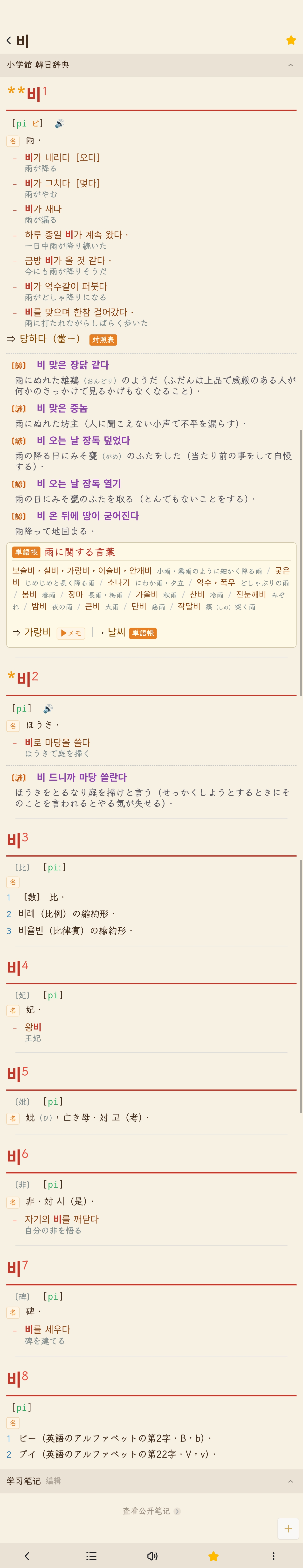Open the 가랑비 memo link
303x1568 pixels.
(x=71, y=633)
